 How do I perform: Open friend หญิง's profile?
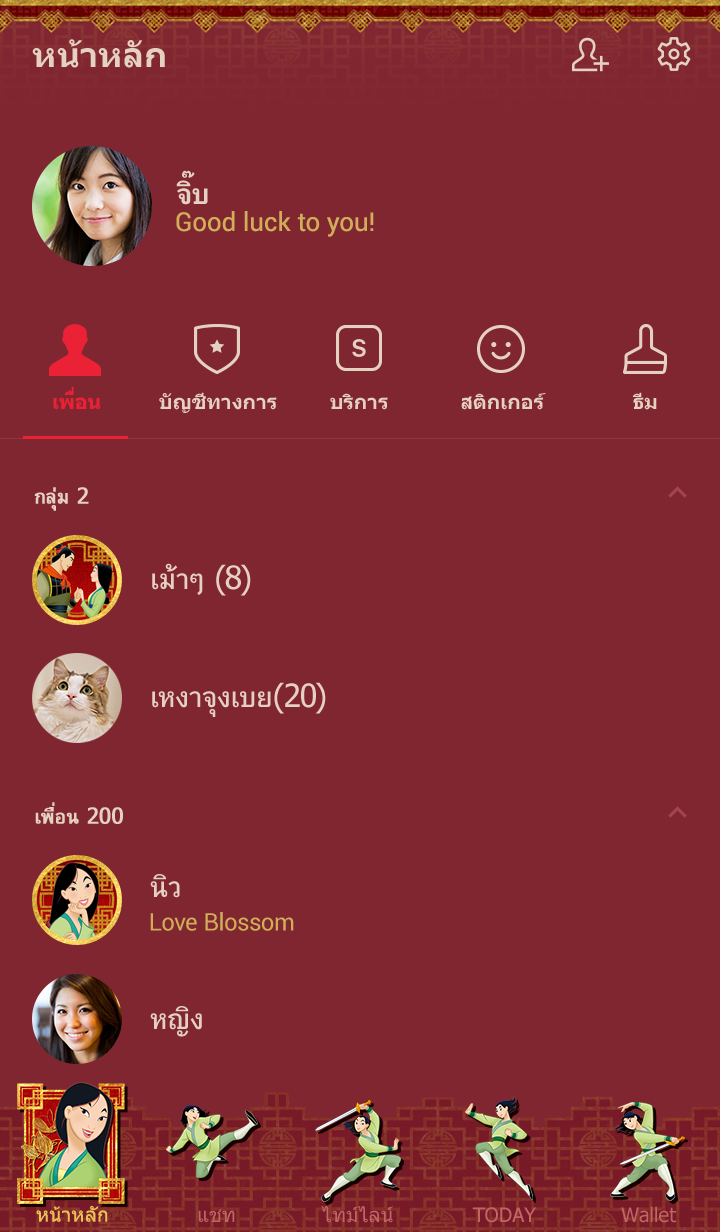pos(176,1019)
